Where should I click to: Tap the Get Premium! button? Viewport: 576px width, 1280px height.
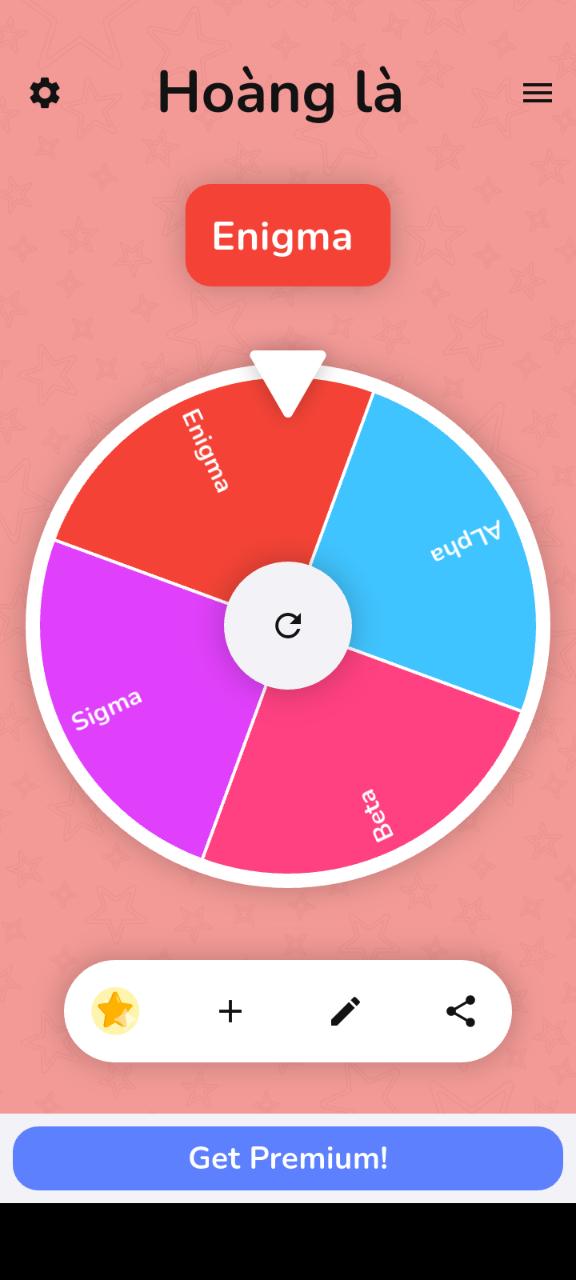pos(288,1158)
